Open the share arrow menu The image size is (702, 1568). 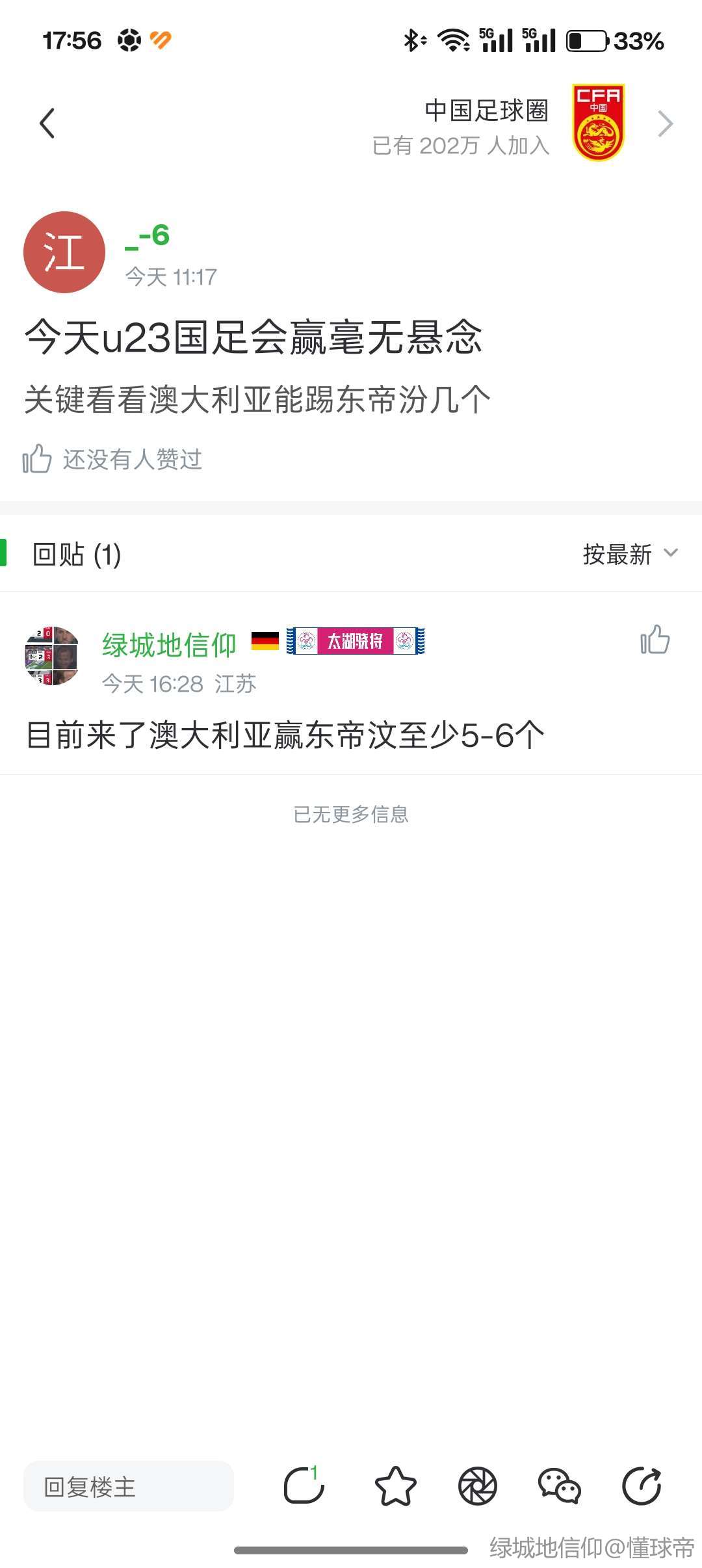pos(642,1486)
